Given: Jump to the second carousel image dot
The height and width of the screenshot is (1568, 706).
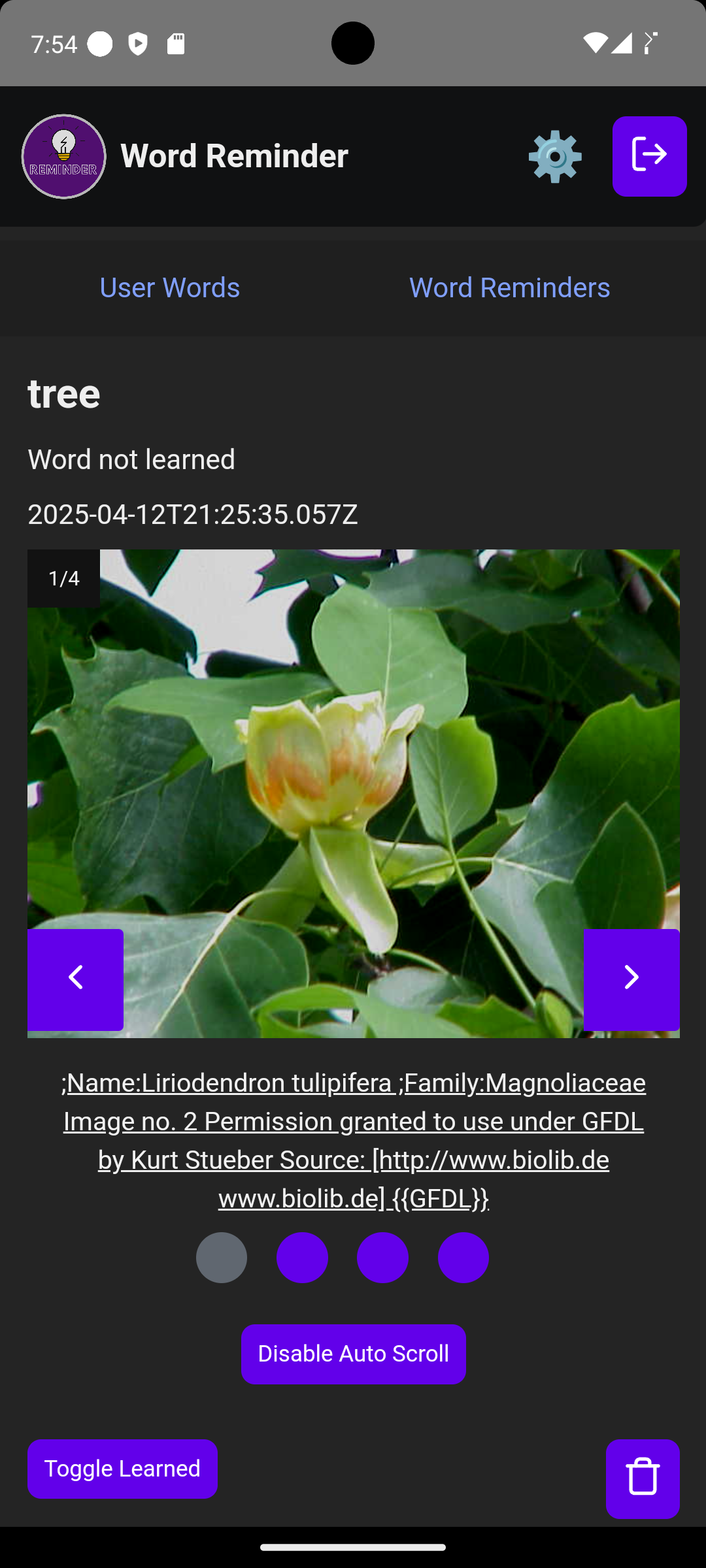Looking at the screenshot, I should [x=302, y=1258].
